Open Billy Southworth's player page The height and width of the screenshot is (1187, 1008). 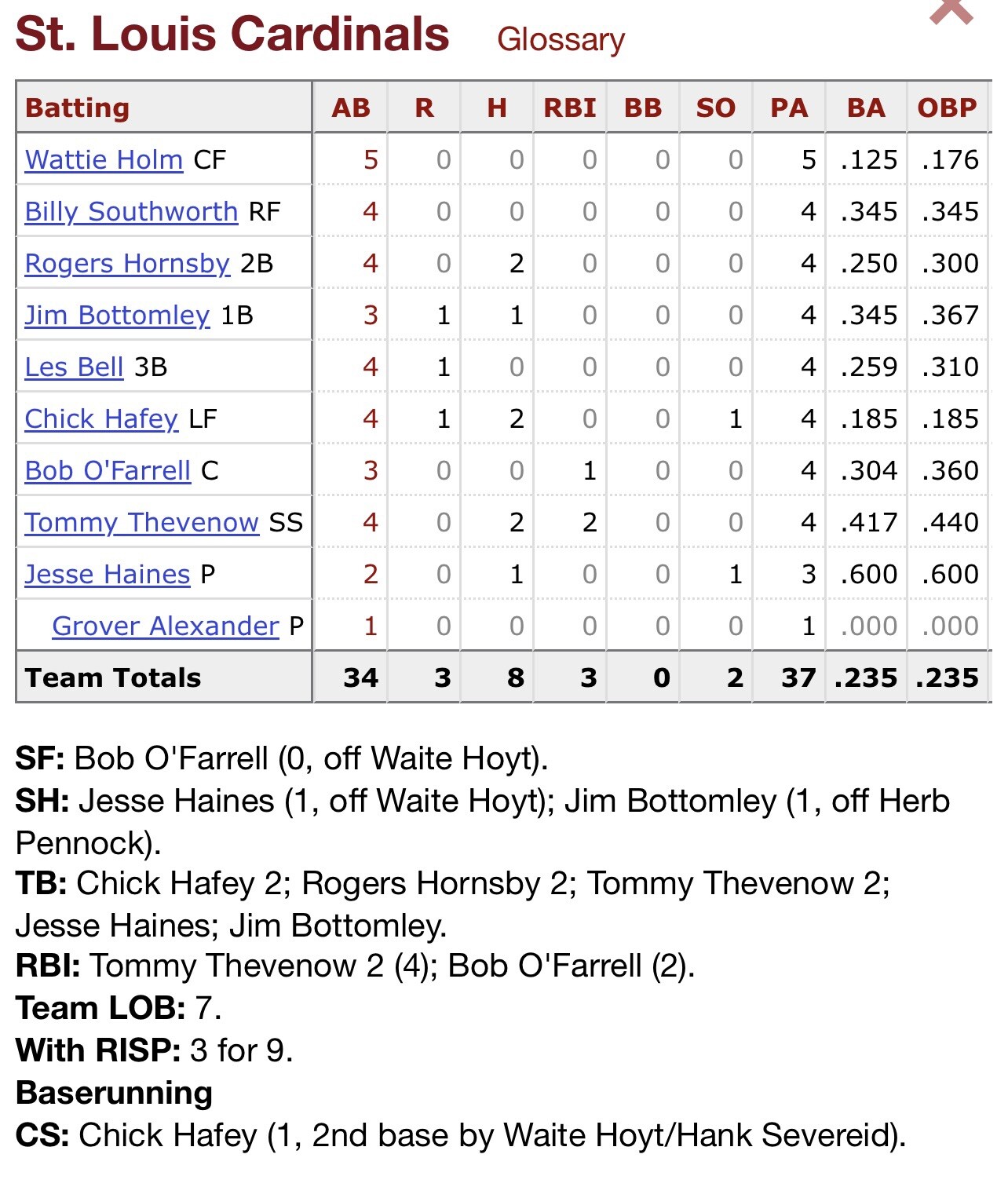click(x=131, y=211)
